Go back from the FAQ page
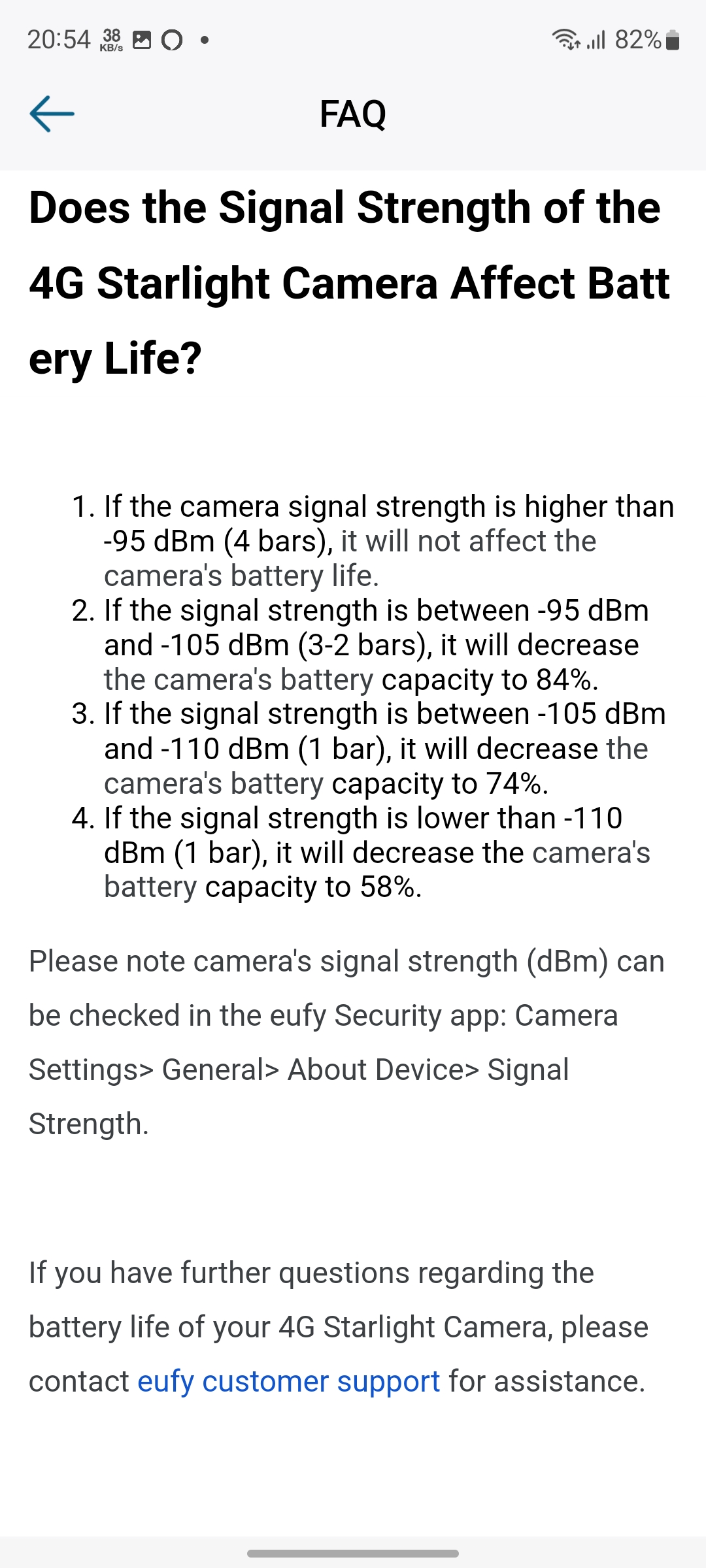 [52, 114]
